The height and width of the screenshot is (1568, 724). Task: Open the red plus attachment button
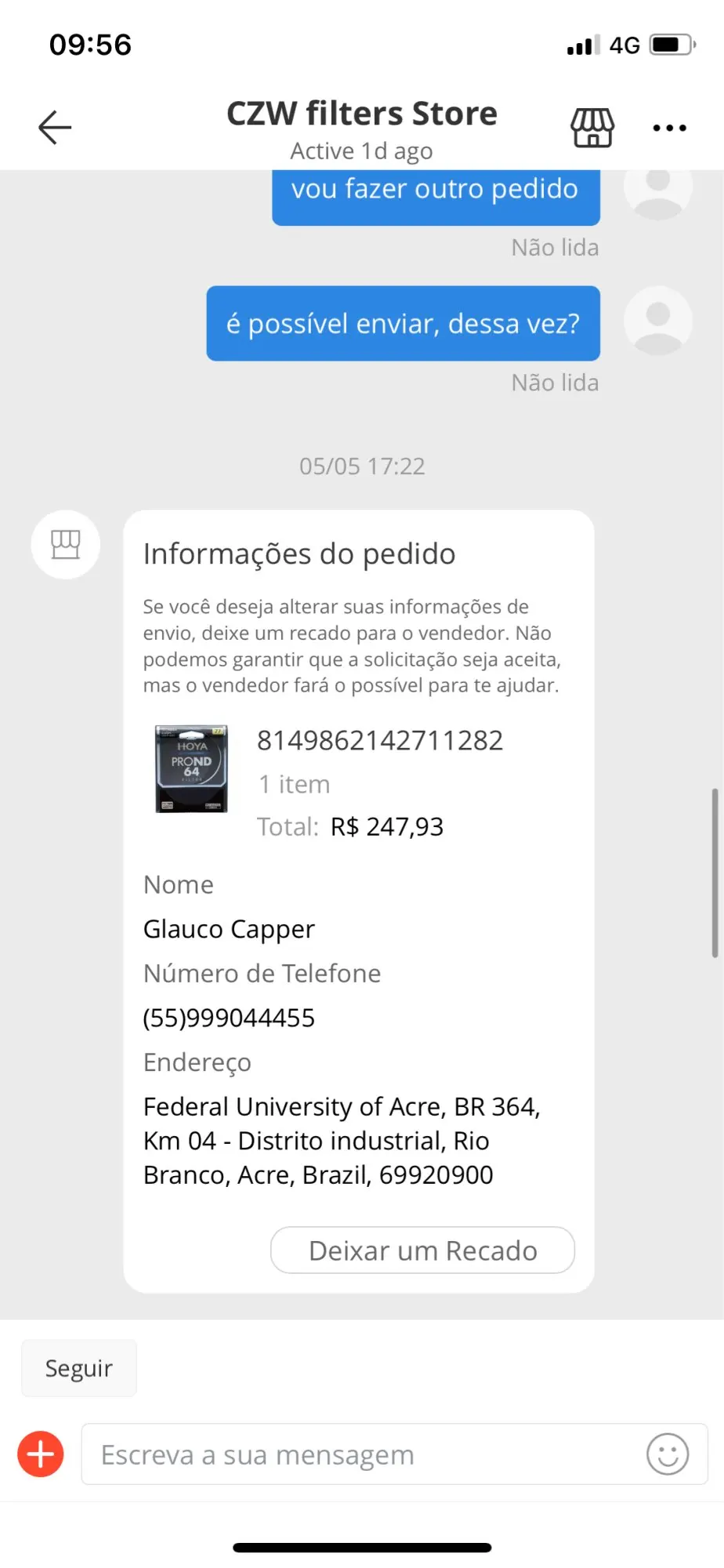tap(41, 1454)
